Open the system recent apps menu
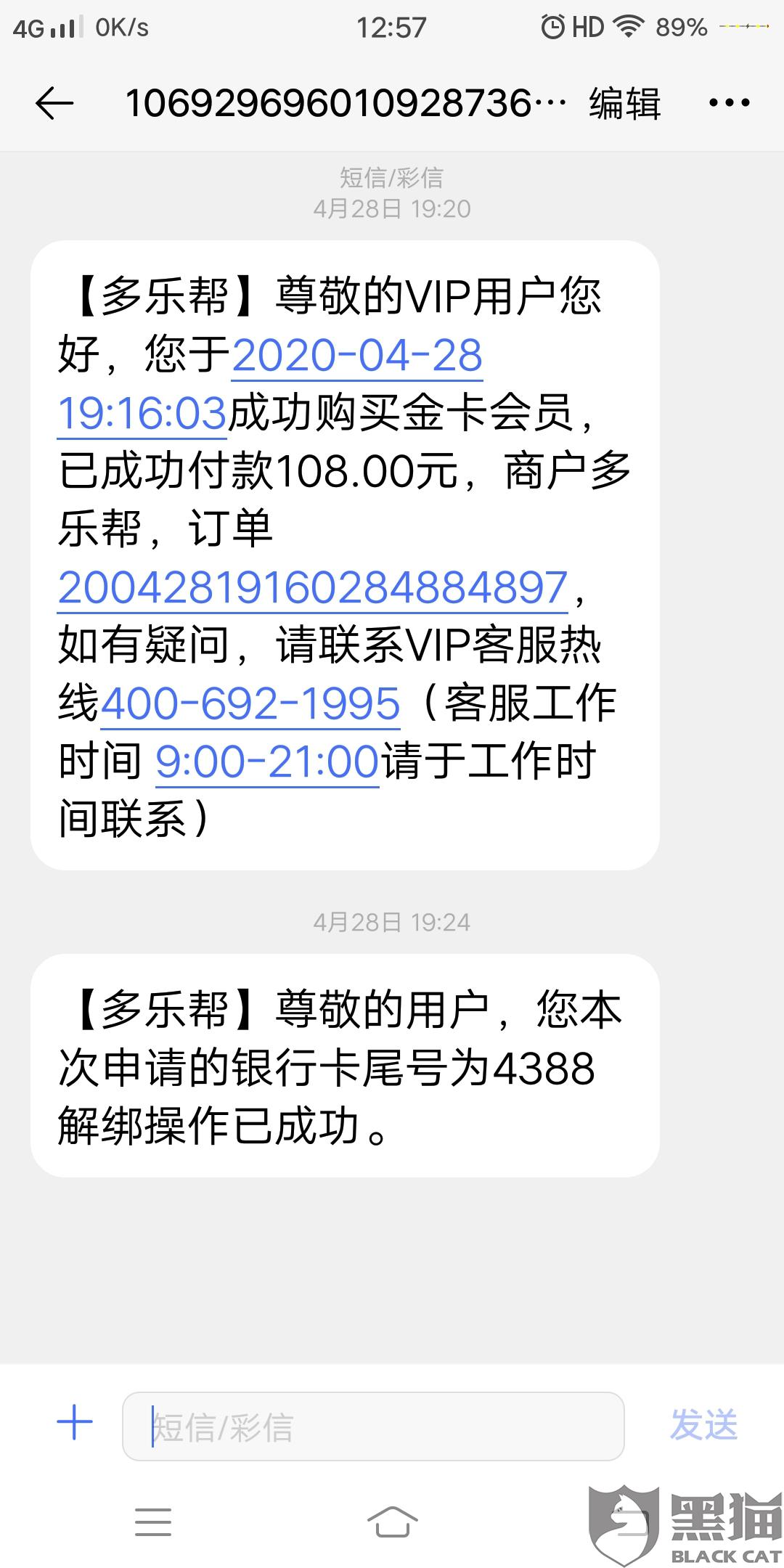Screen dimensions: 784x1568 (x=153, y=1522)
